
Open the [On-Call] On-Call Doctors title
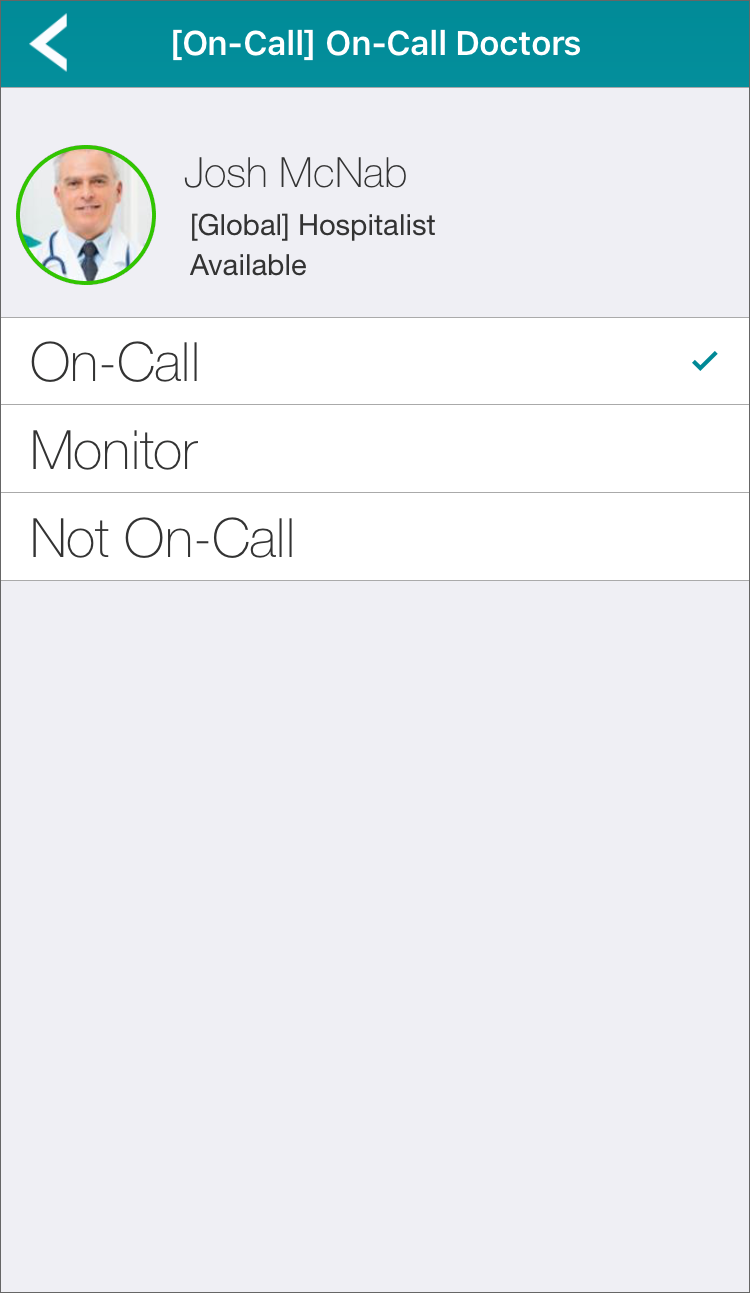pyautogui.click(x=377, y=44)
